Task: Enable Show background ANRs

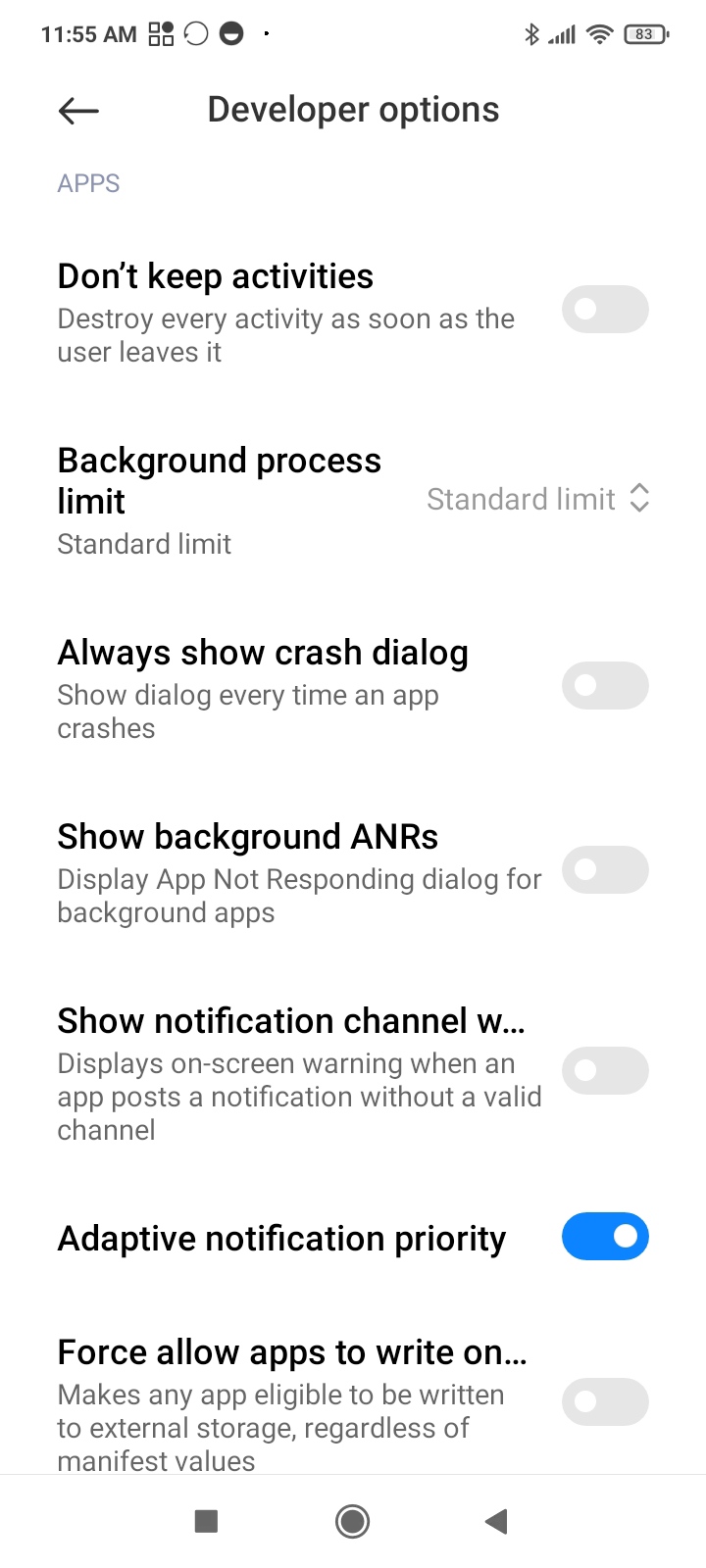Action: [x=605, y=870]
